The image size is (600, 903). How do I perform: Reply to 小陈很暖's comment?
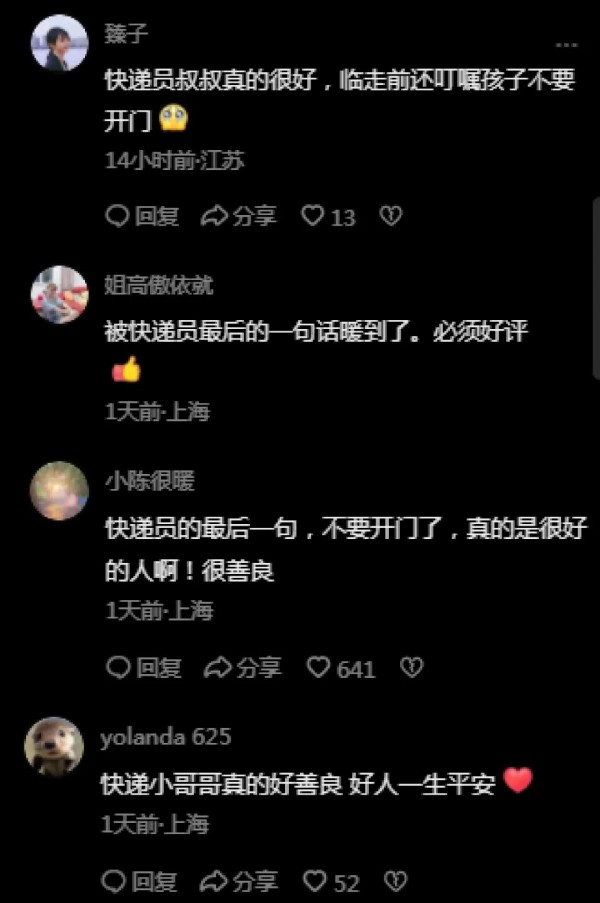[144, 667]
